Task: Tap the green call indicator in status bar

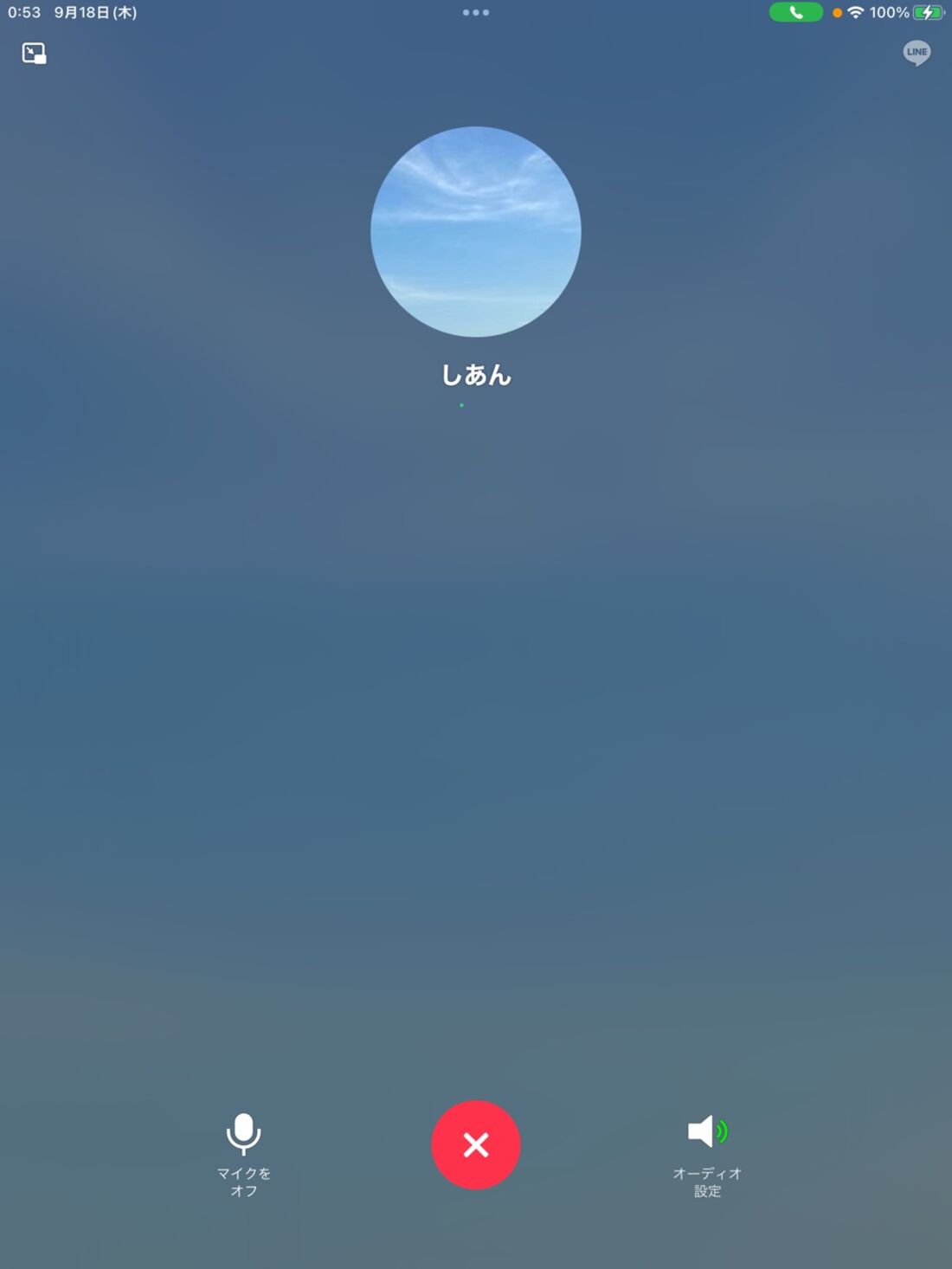Action: pyautogui.click(x=795, y=12)
